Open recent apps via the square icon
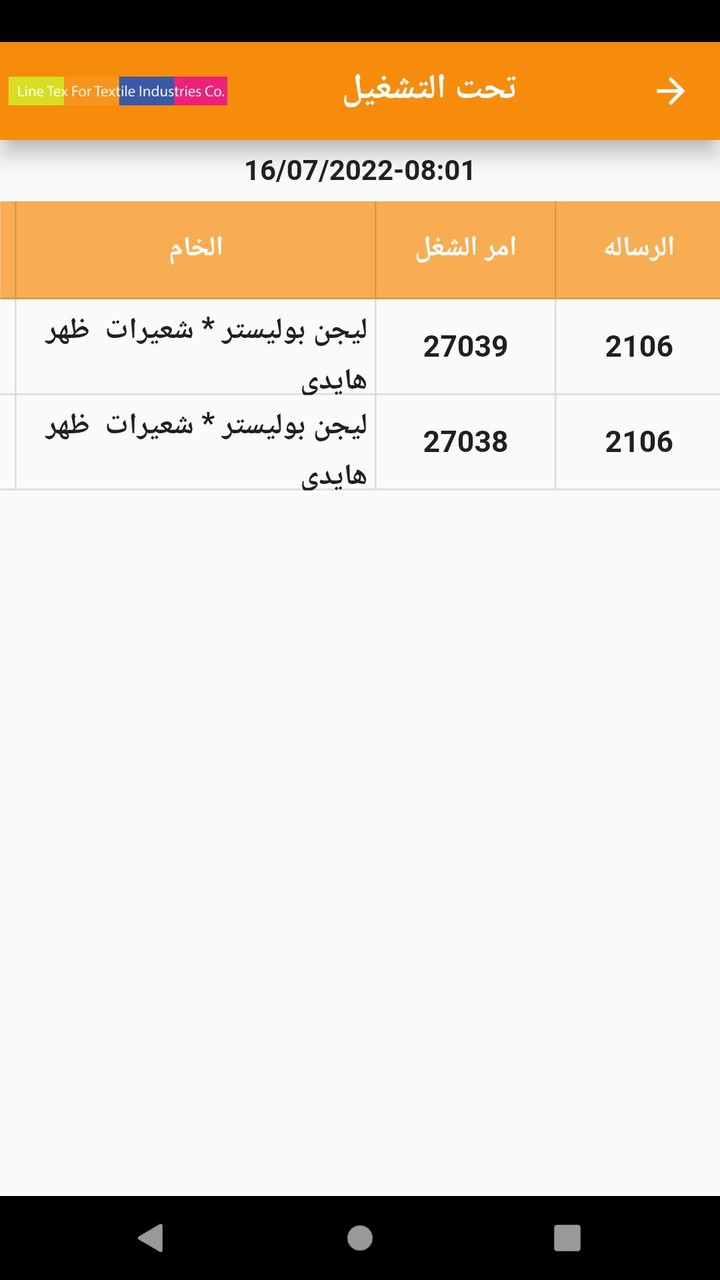The height and width of the screenshot is (1280, 720). (x=568, y=1237)
